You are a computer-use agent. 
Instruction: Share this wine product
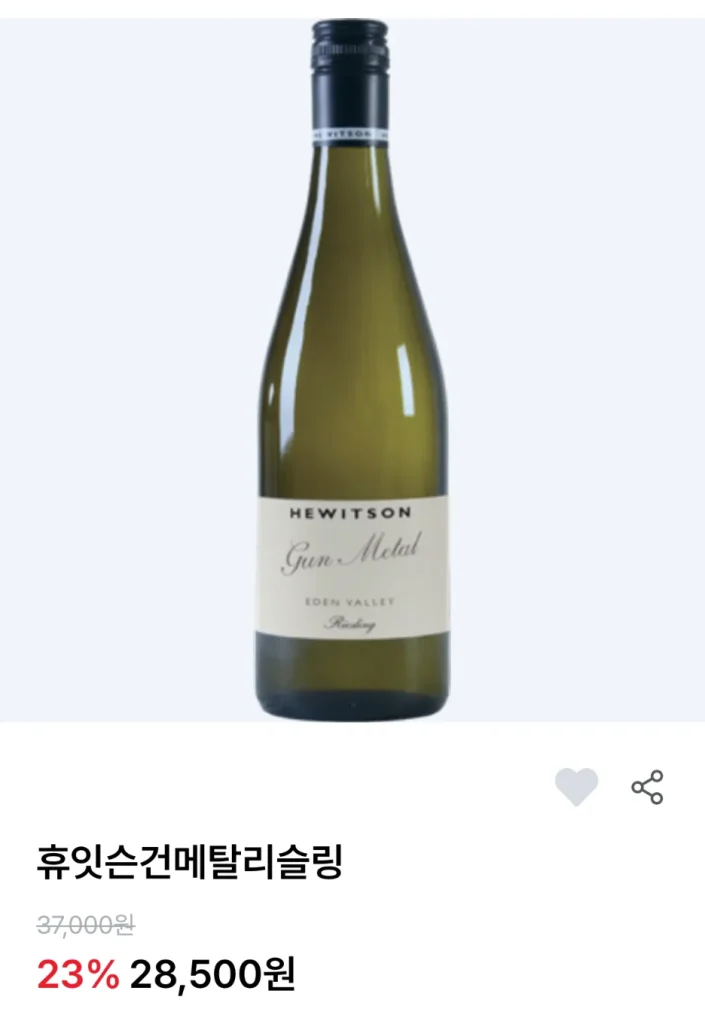[647, 787]
